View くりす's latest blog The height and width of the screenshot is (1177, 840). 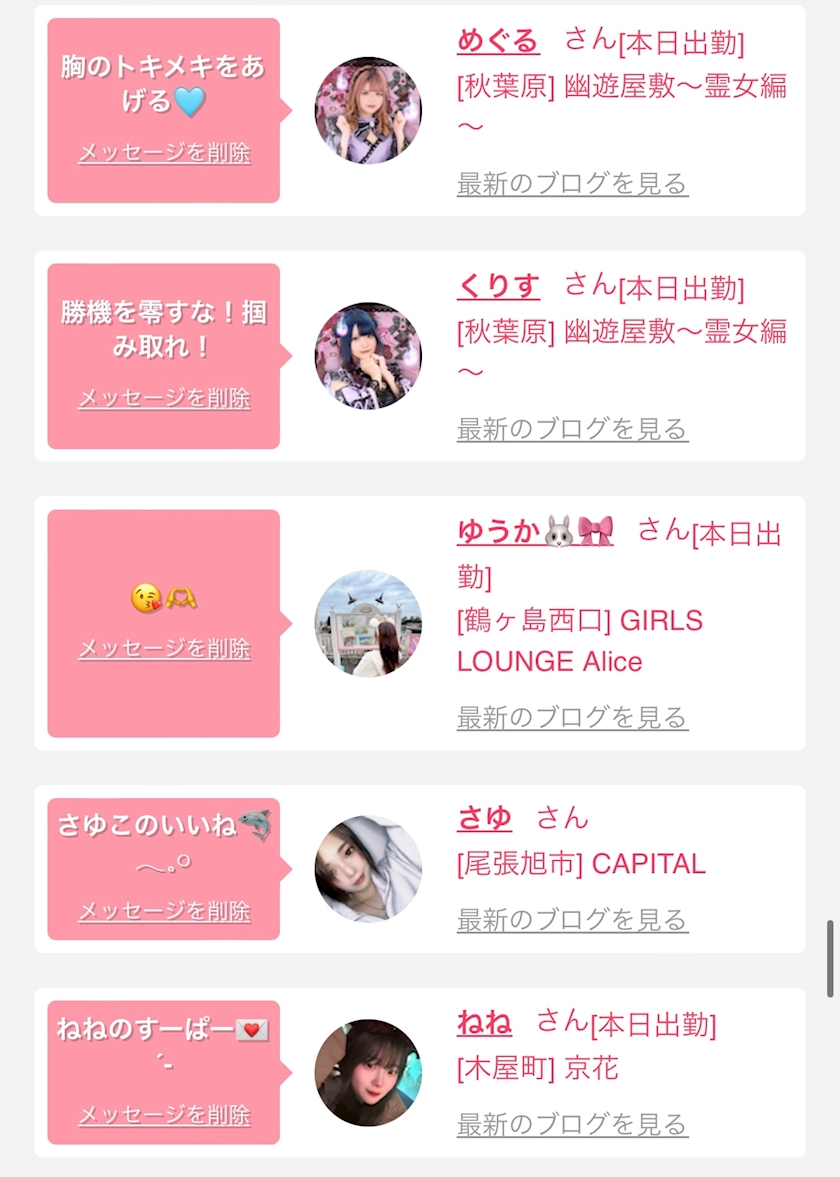coord(572,430)
